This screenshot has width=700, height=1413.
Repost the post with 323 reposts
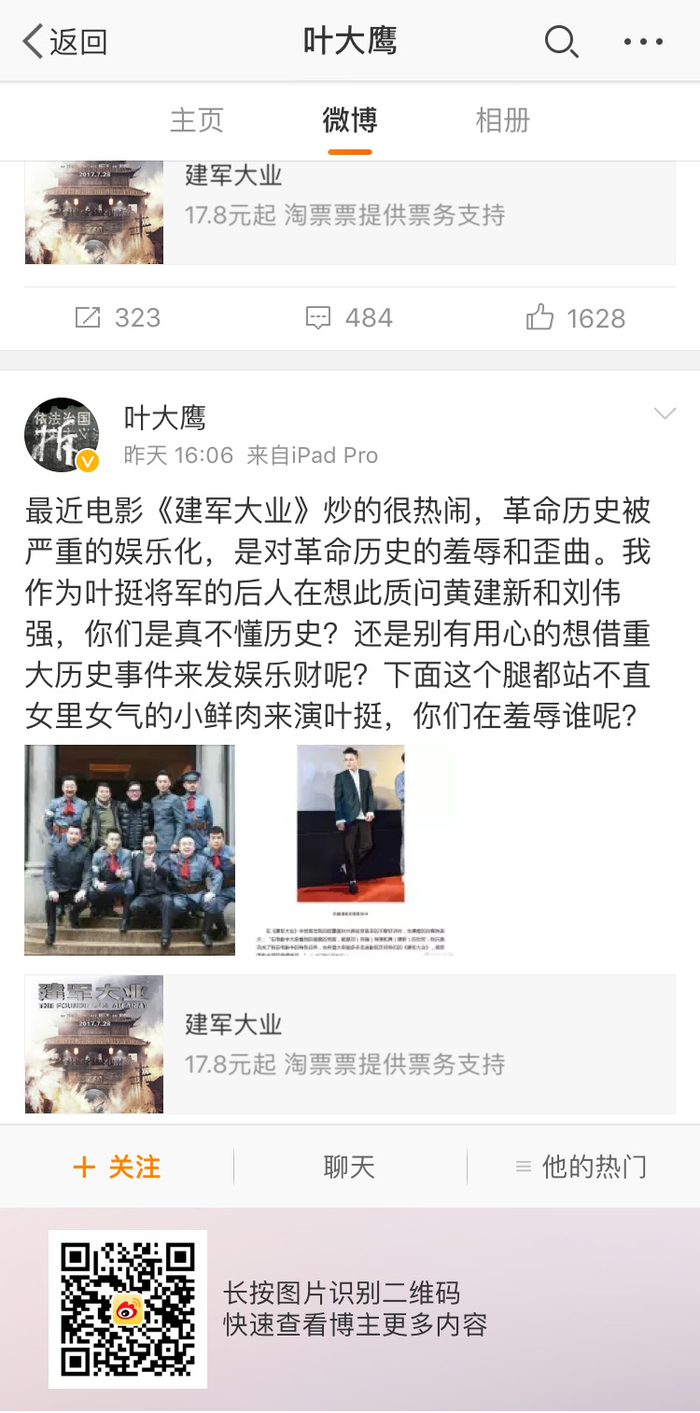[x=117, y=318]
